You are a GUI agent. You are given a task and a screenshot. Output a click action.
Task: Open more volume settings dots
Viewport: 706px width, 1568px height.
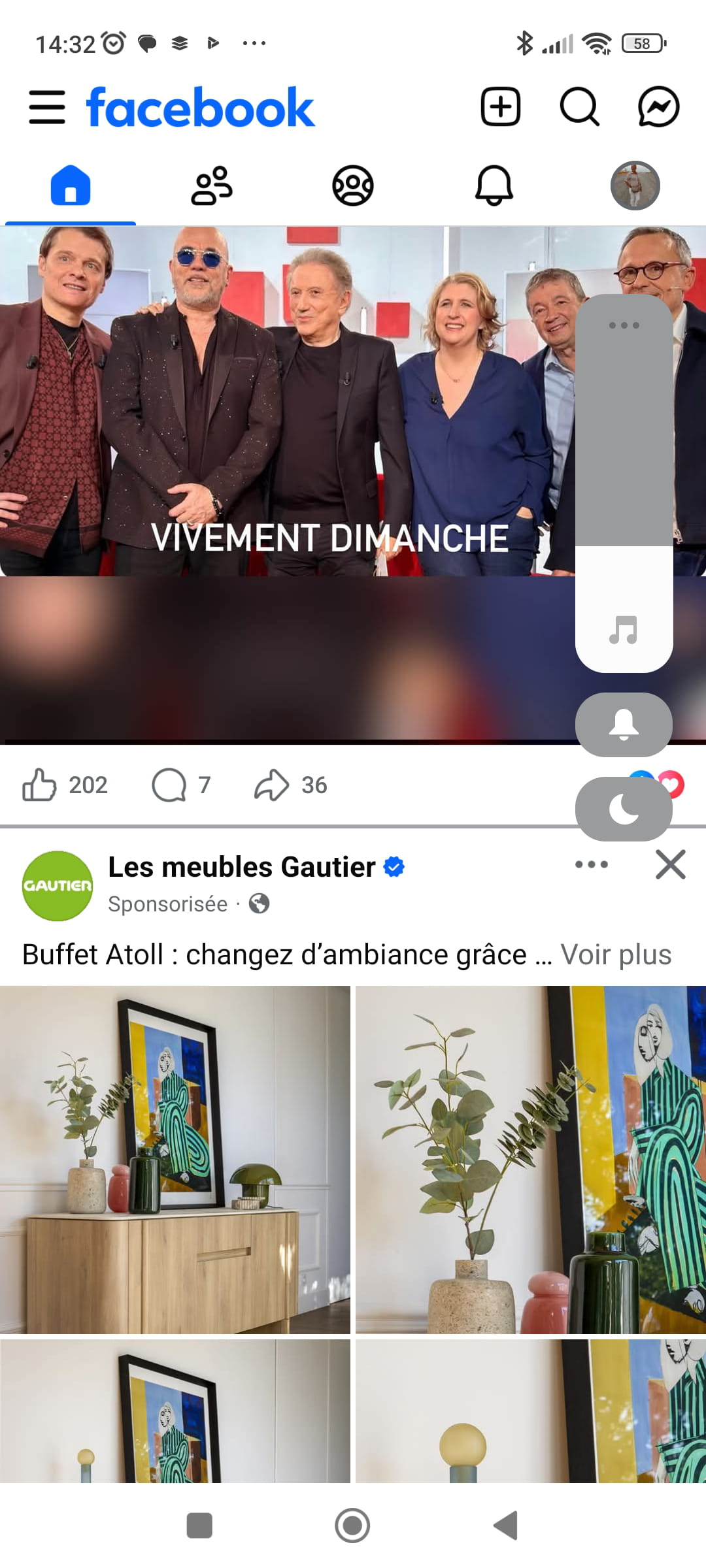click(624, 325)
